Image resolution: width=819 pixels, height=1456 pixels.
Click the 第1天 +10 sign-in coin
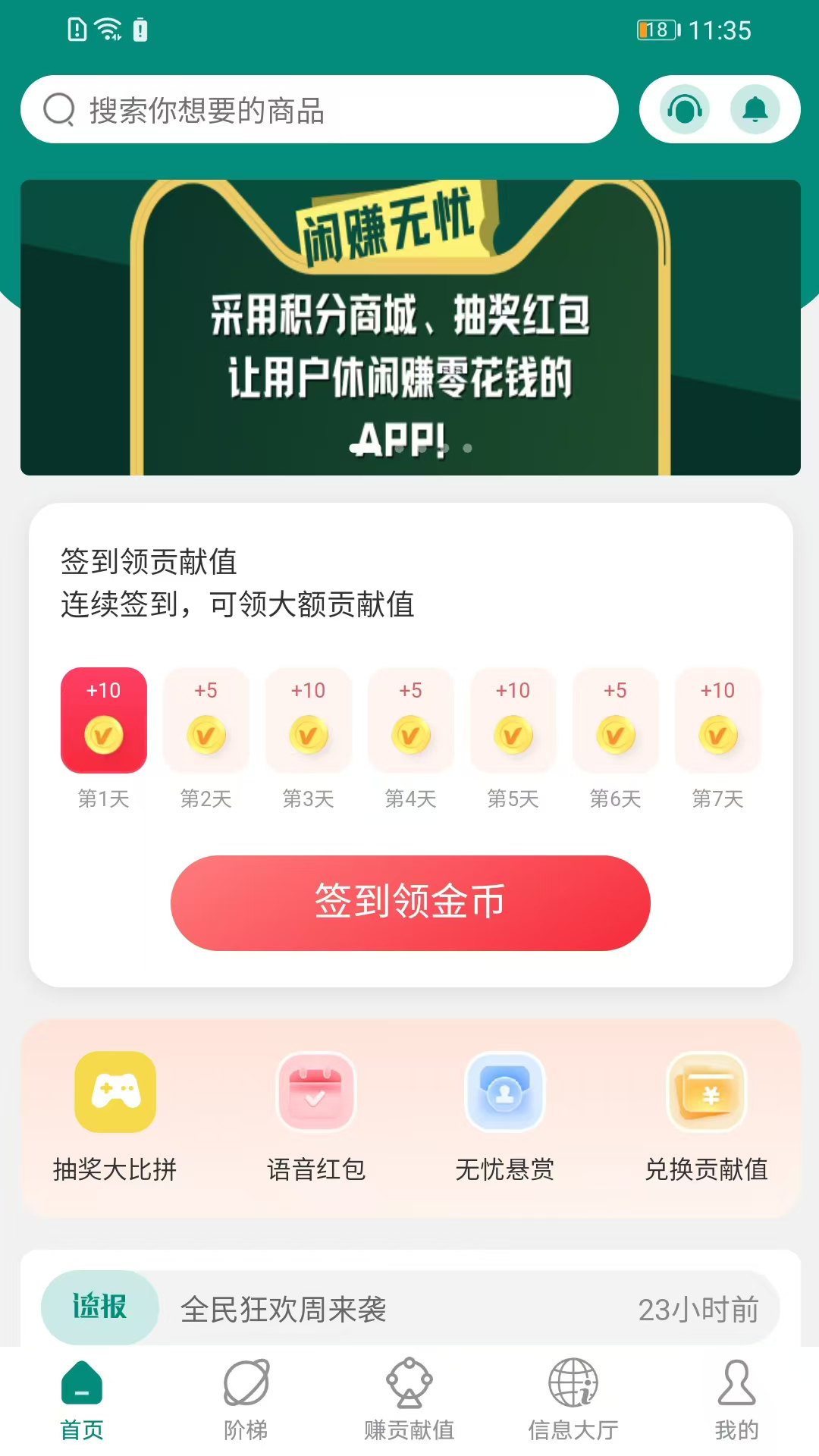coord(104,720)
